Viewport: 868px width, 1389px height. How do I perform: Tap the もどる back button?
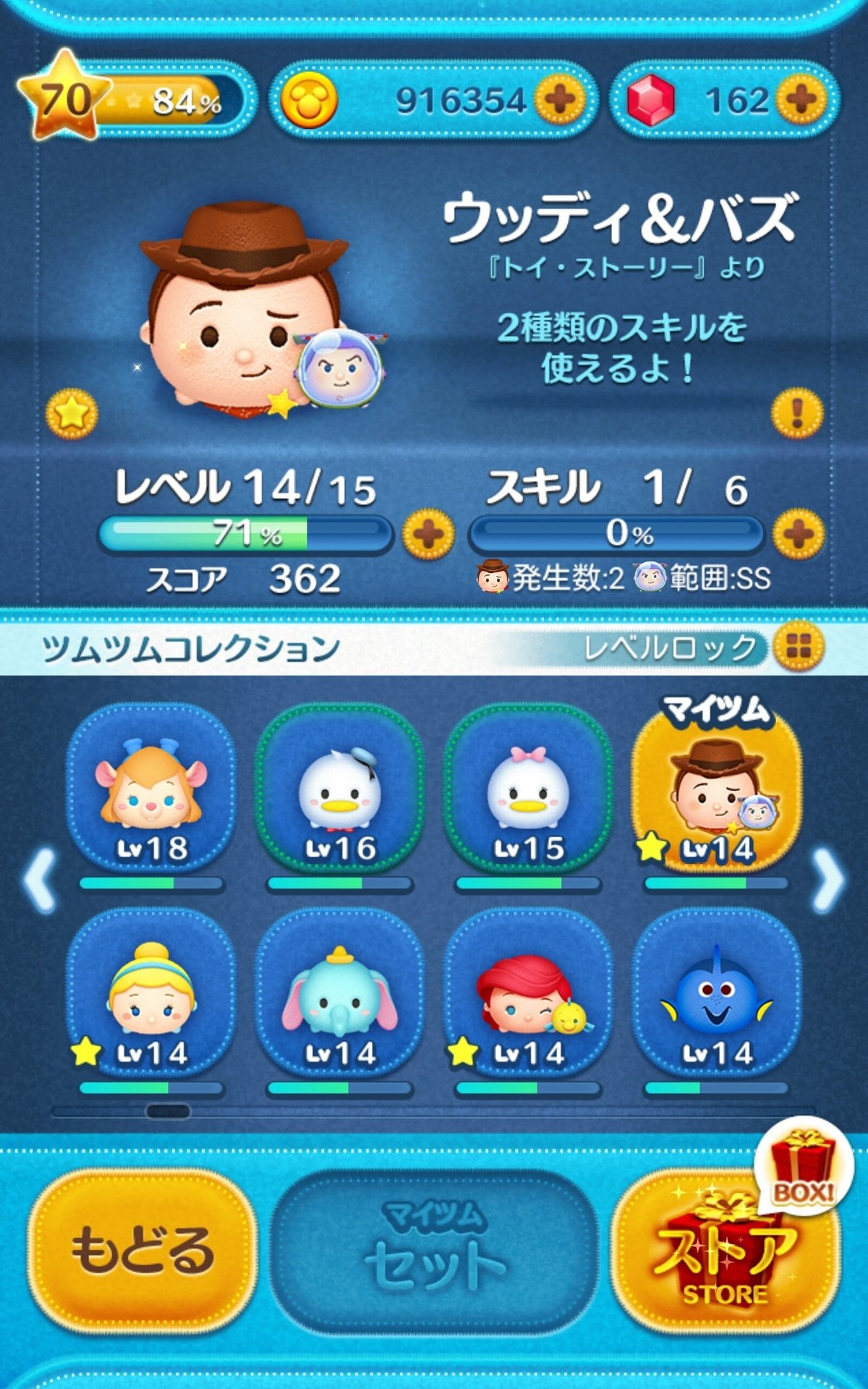(142, 1250)
